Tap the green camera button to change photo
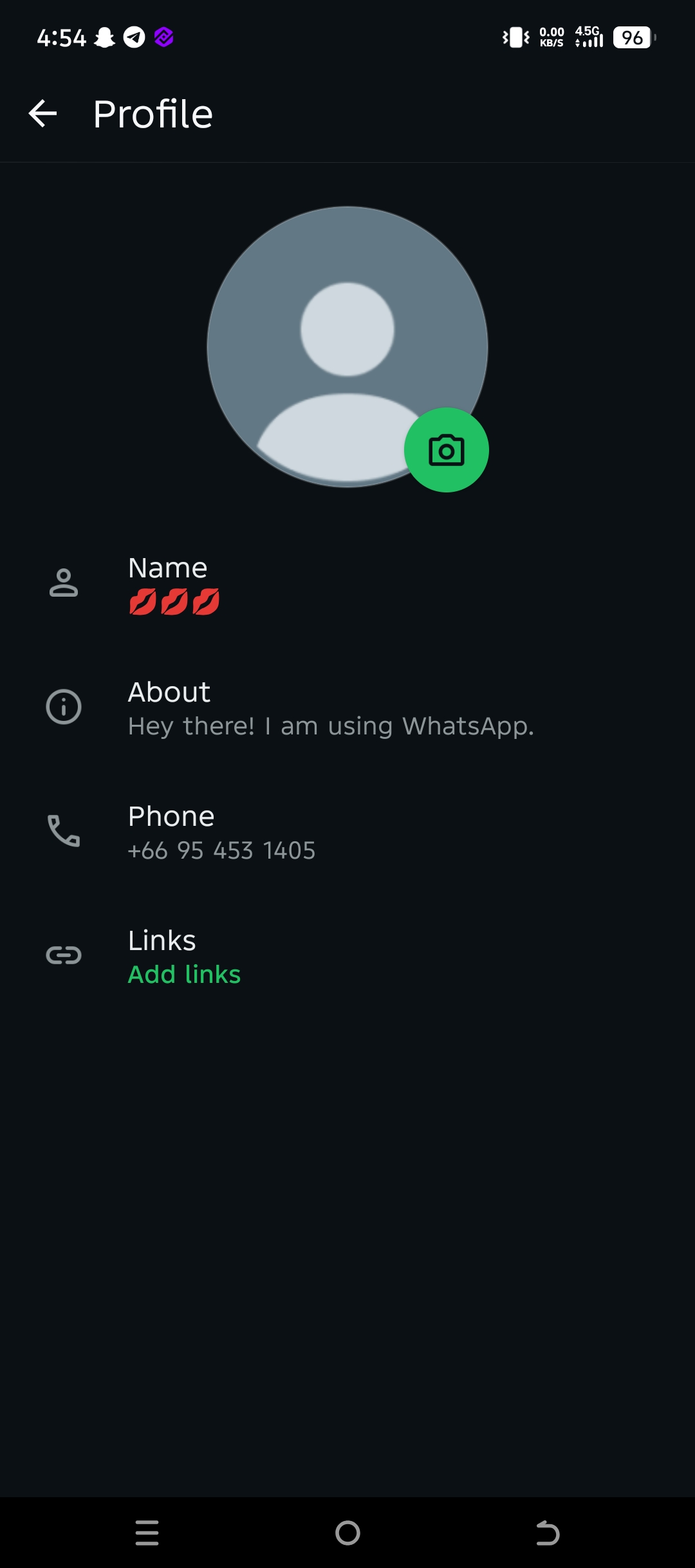The image size is (695, 1568). tap(447, 450)
